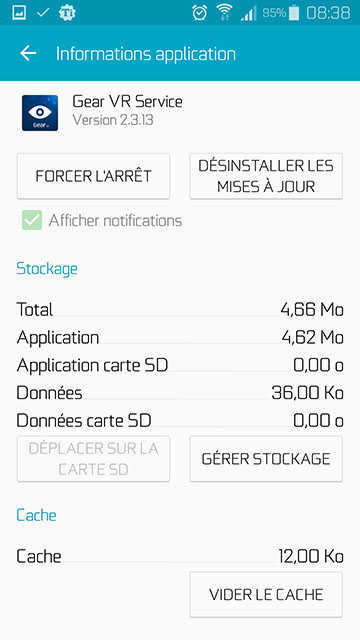Screen dimensions: 360x640
Task: Tap Forcer l'arrêt button
Action: pos(93,176)
